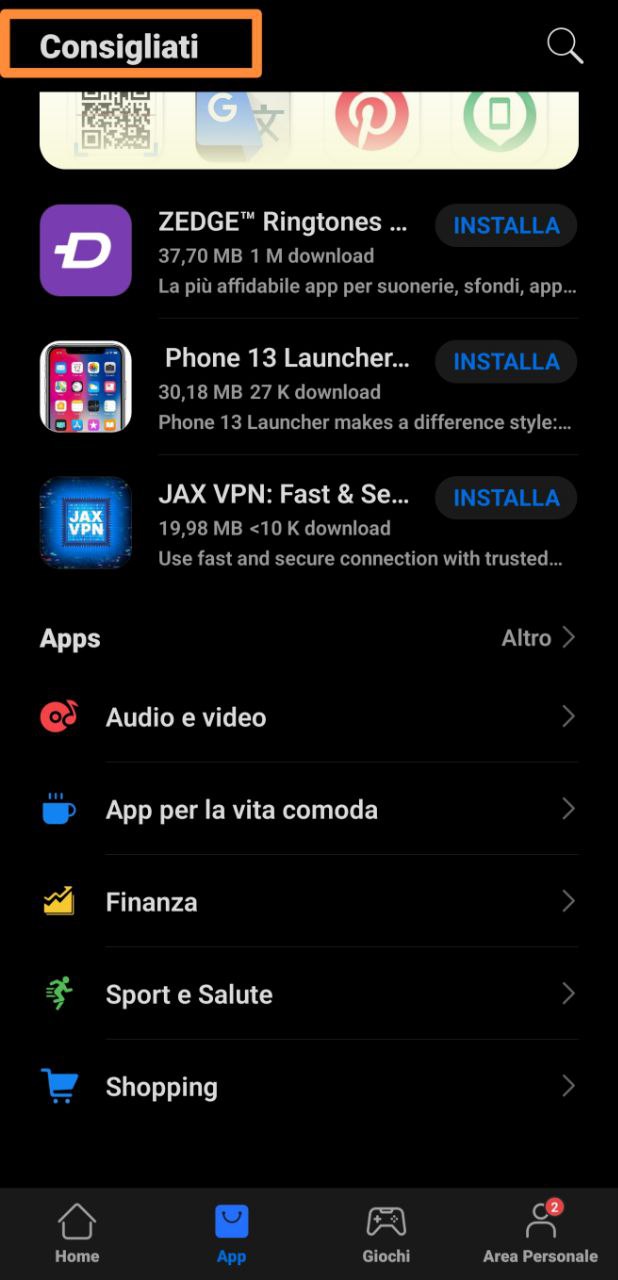
Task: Select the App tab
Action: point(231,1234)
